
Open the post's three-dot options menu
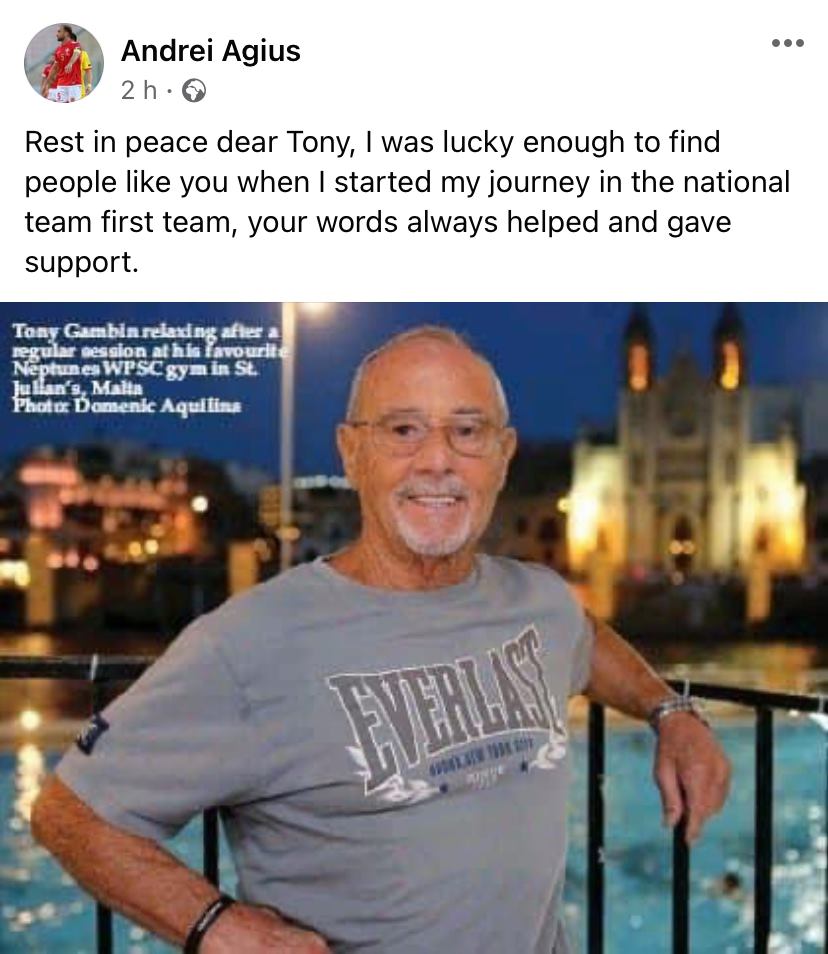coord(788,43)
